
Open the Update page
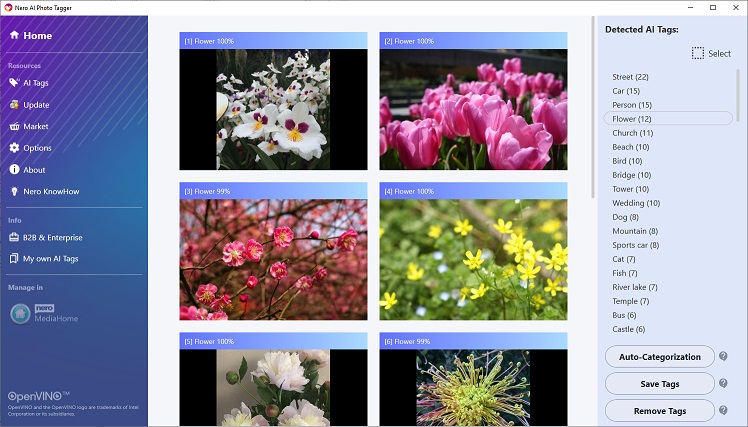point(36,105)
